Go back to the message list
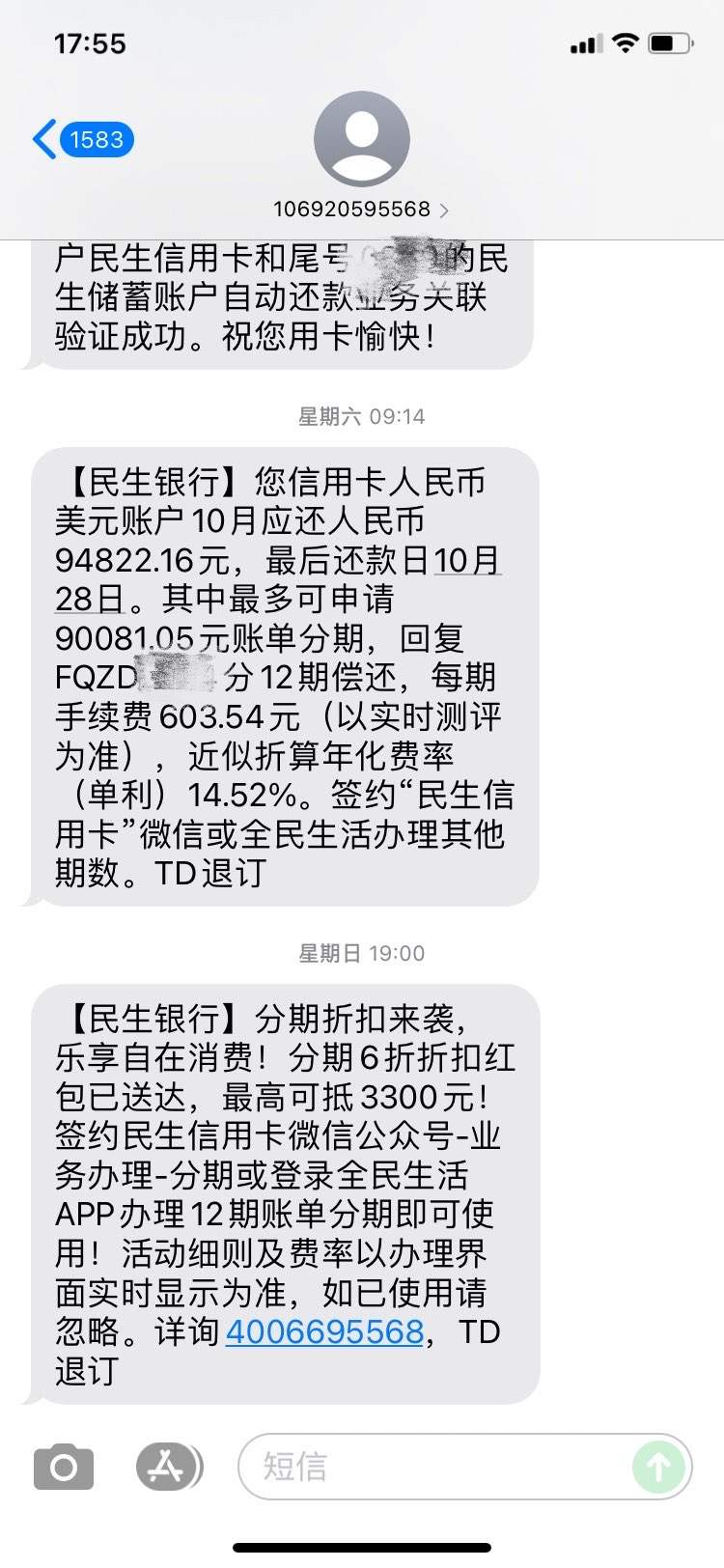Screen dimensions: 724x1568 click(x=82, y=140)
